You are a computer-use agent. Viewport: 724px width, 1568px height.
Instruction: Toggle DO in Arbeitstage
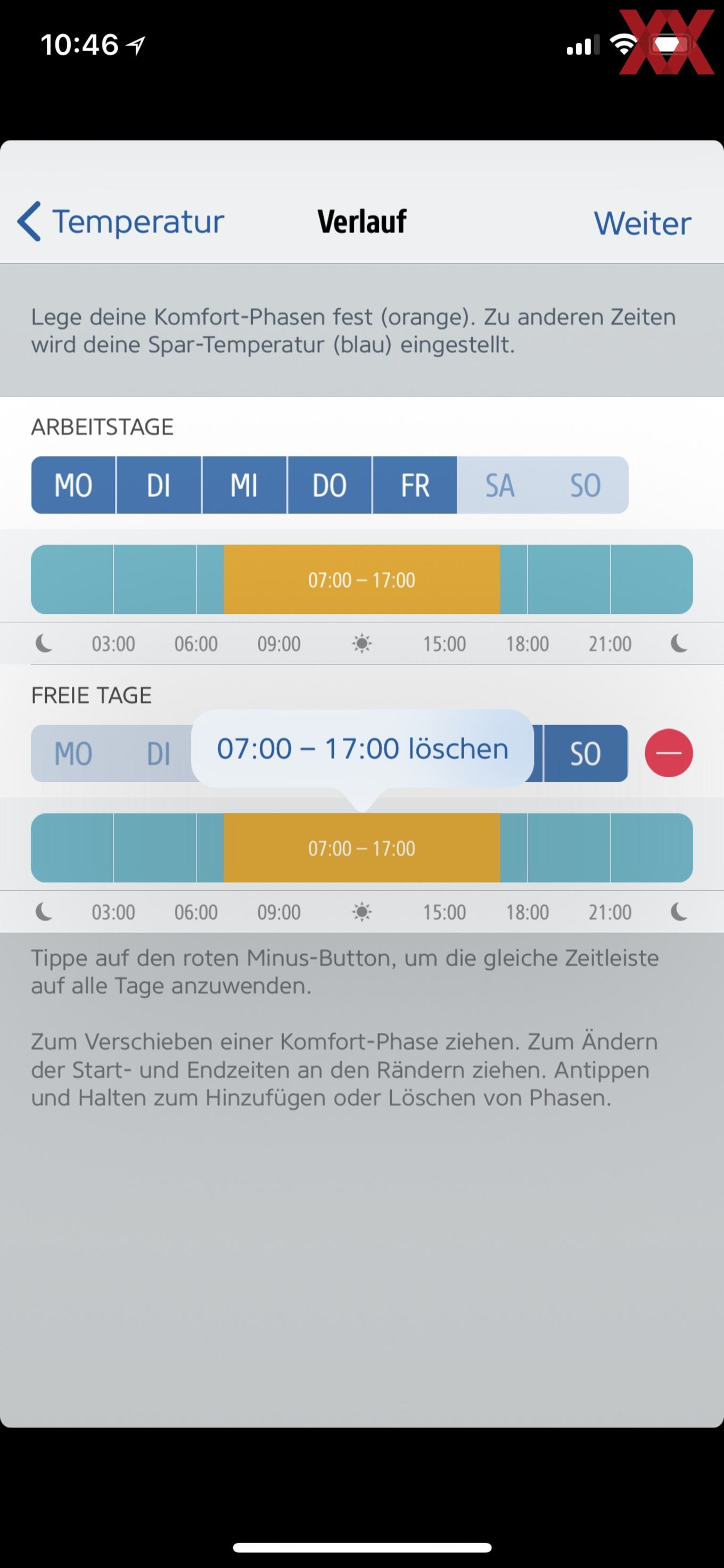point(330,485)
